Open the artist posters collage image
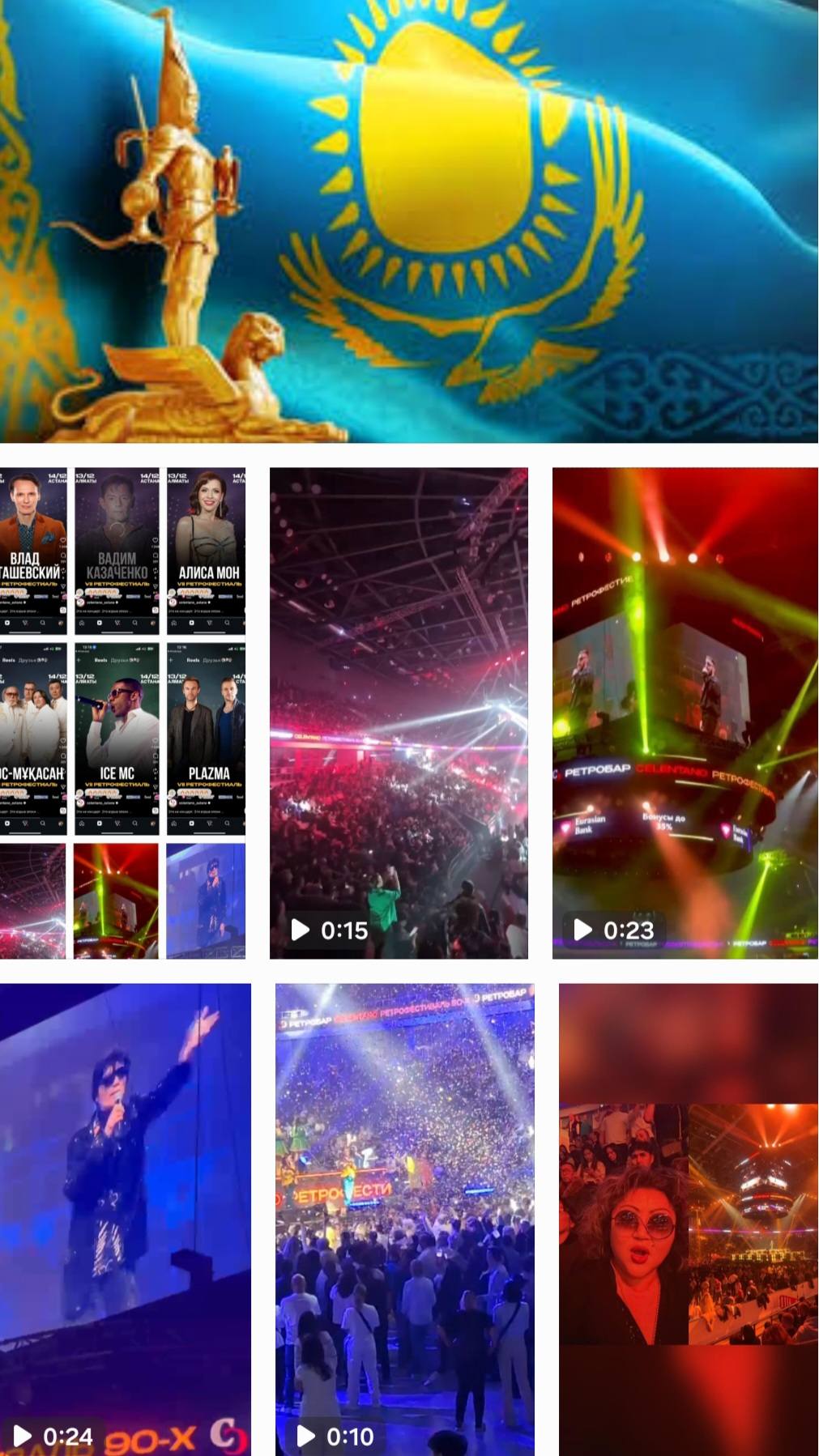Viewport: 819px width, 1456px height. click(122, 713)
